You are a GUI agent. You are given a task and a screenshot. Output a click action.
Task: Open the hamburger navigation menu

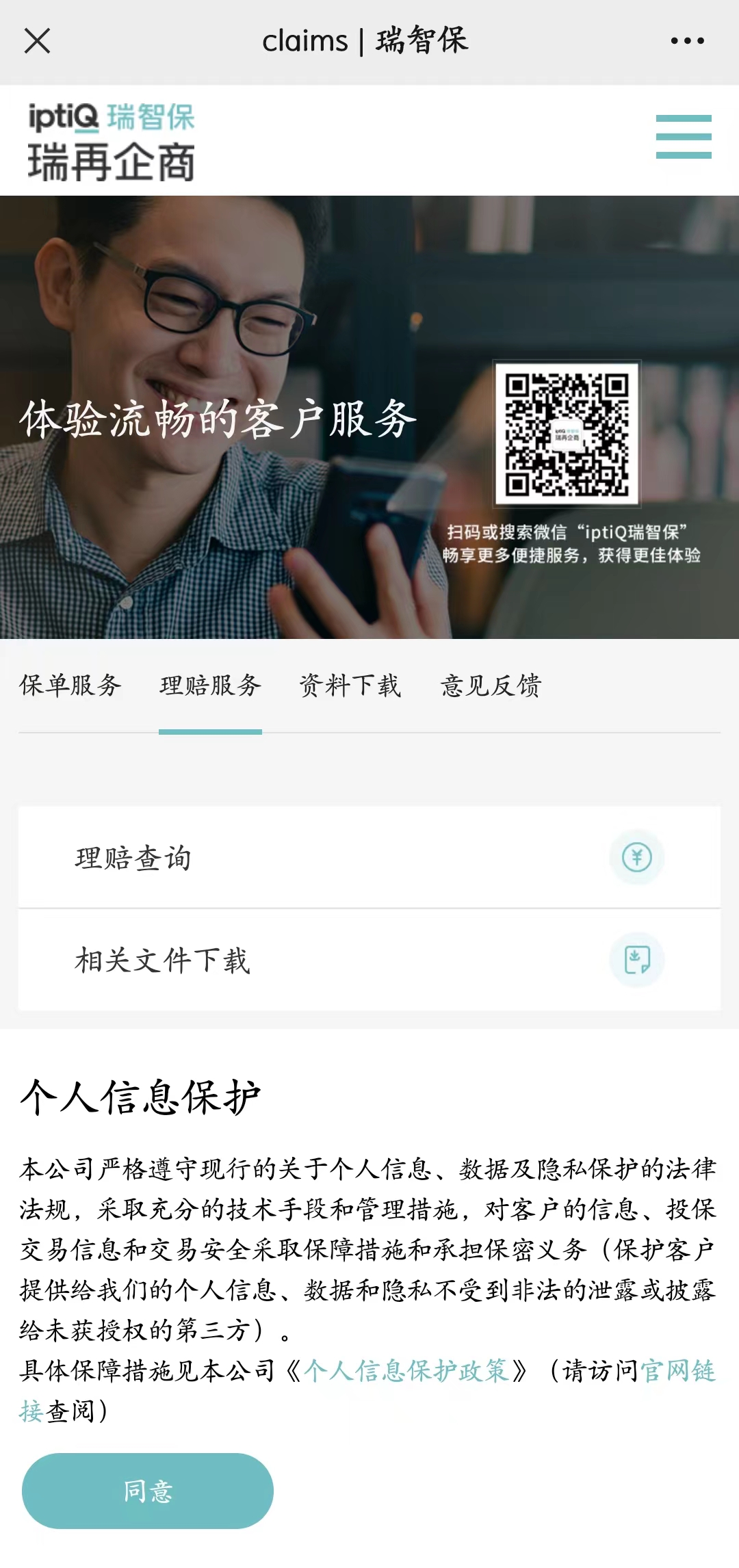[684, 137]
